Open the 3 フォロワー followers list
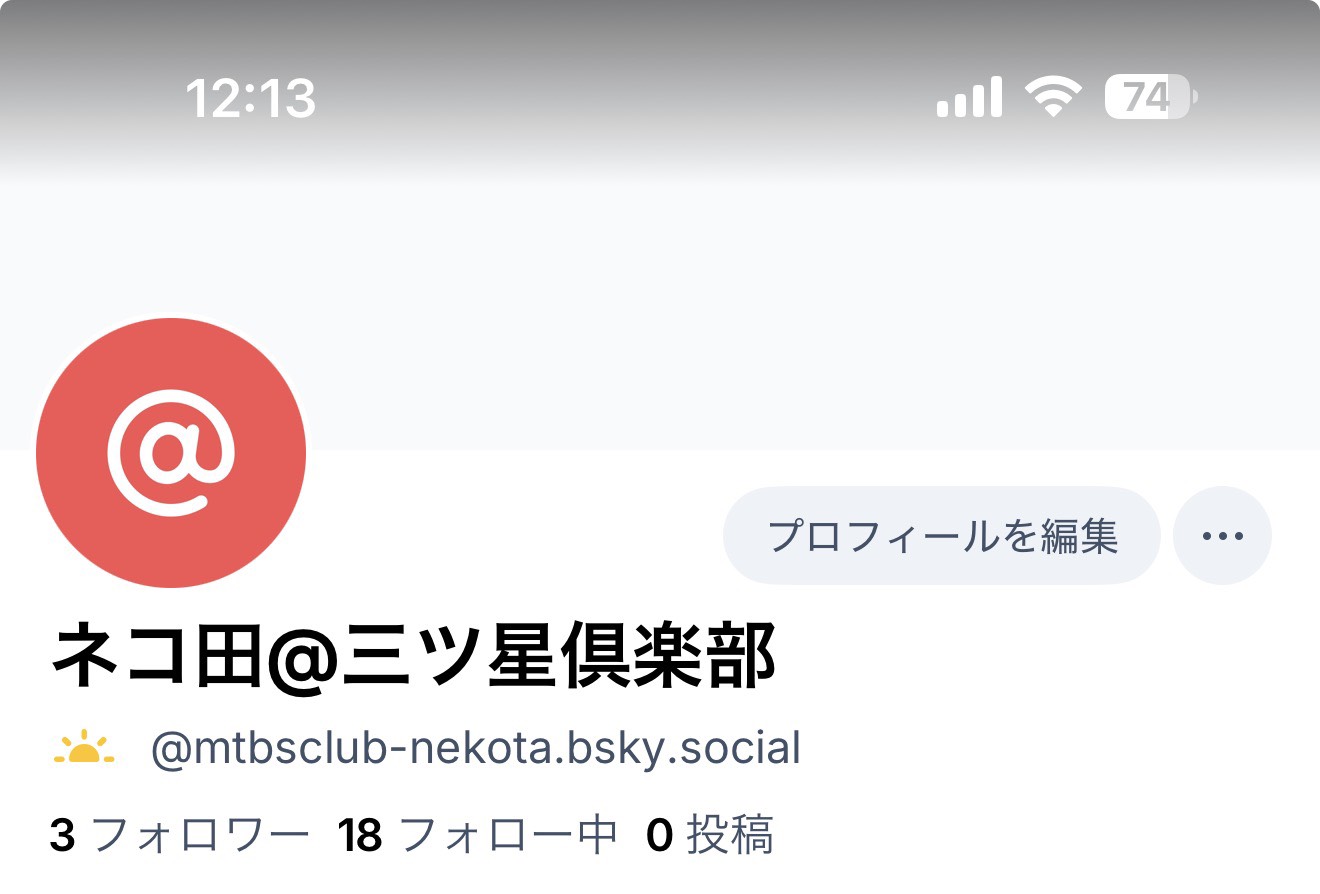 pos(180,836)
